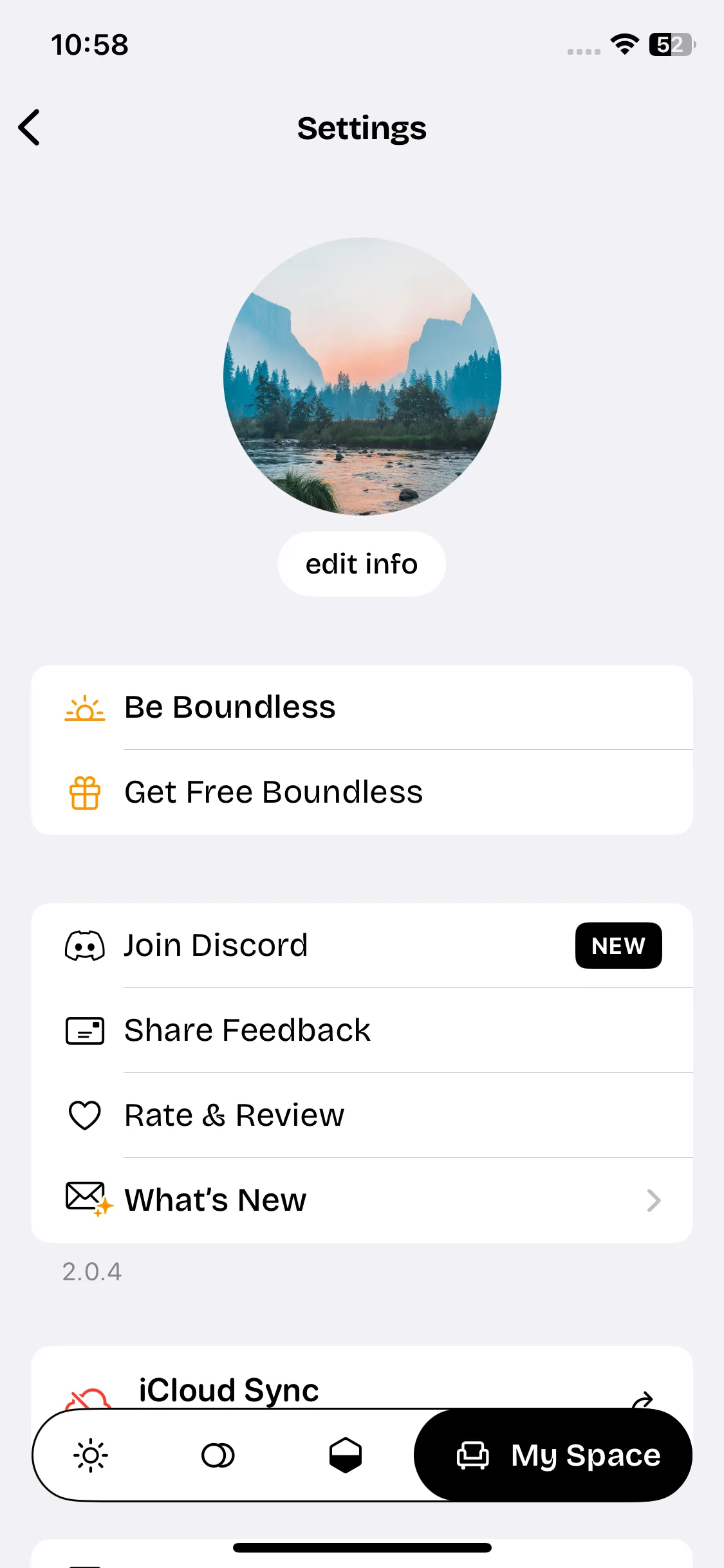This screenshot has width=724, height=1568.
Task: Switch to the half-filled hexagon tab
Action: click(346, 1455)
